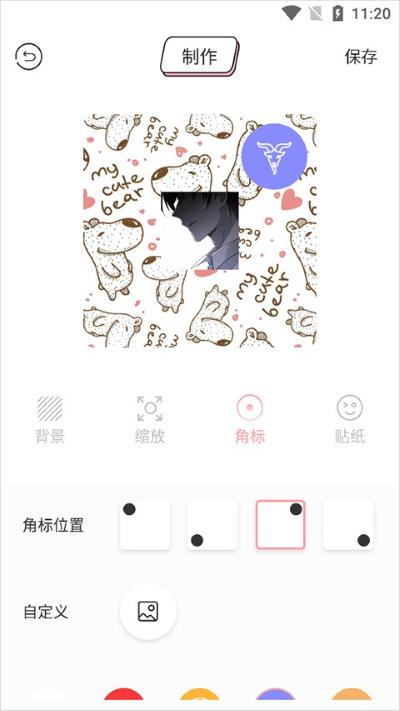The image size is (400, 711).
Task: Tap the circular back arrow icon
Action: click(29, 57)
